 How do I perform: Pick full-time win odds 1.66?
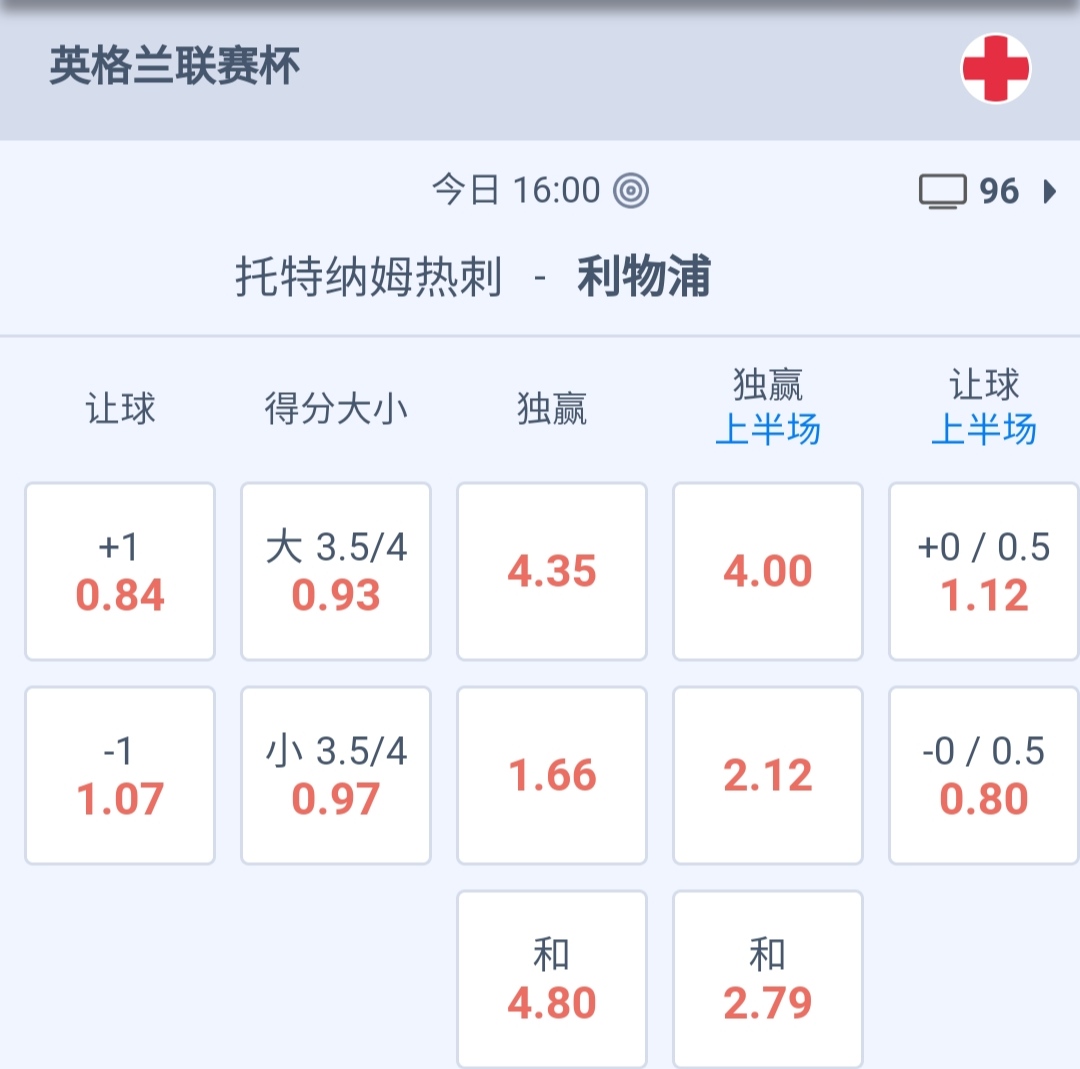pos(552,776)
